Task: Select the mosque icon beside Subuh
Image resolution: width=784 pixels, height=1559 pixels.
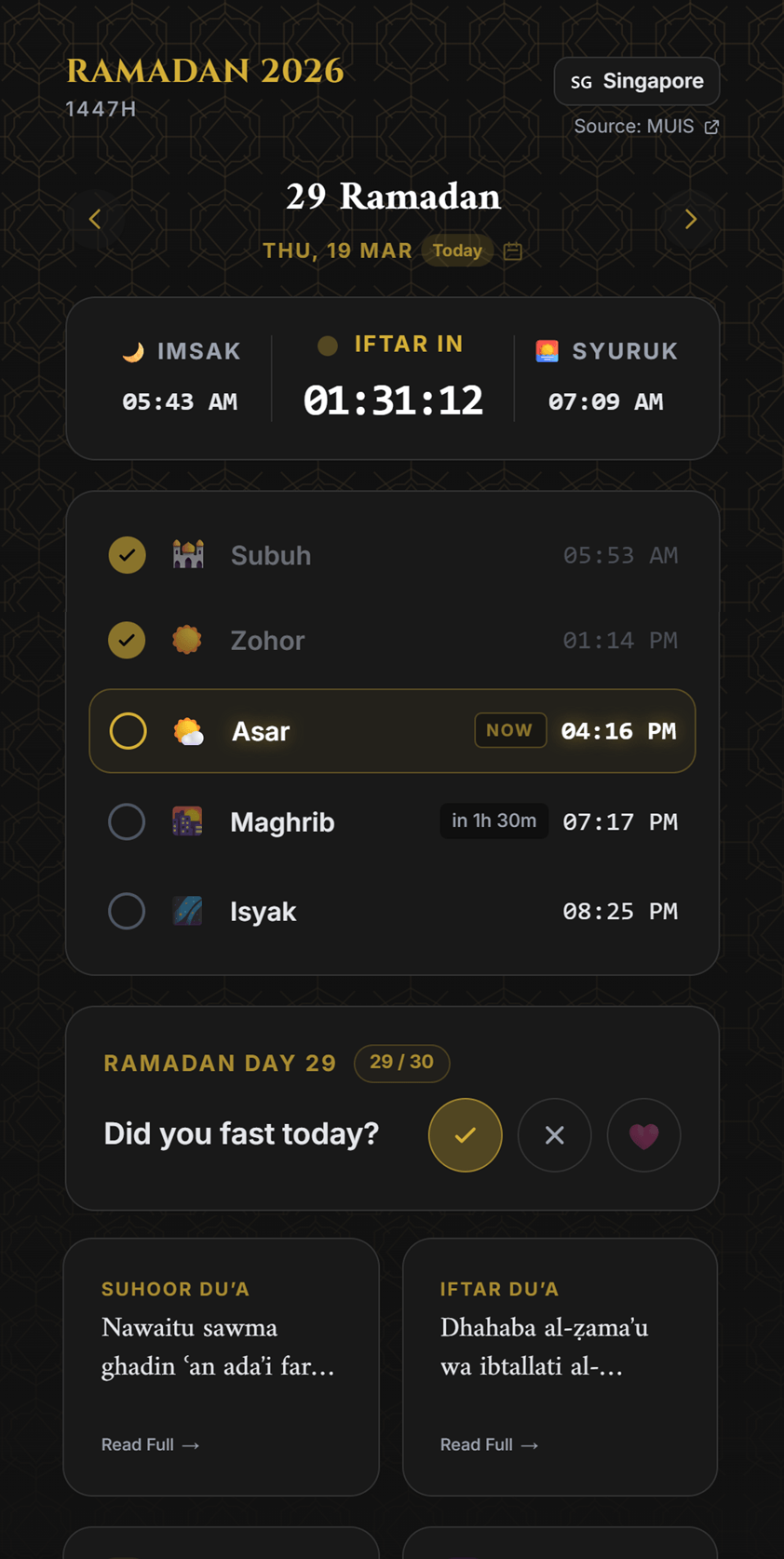Action: tap(188, 554)
